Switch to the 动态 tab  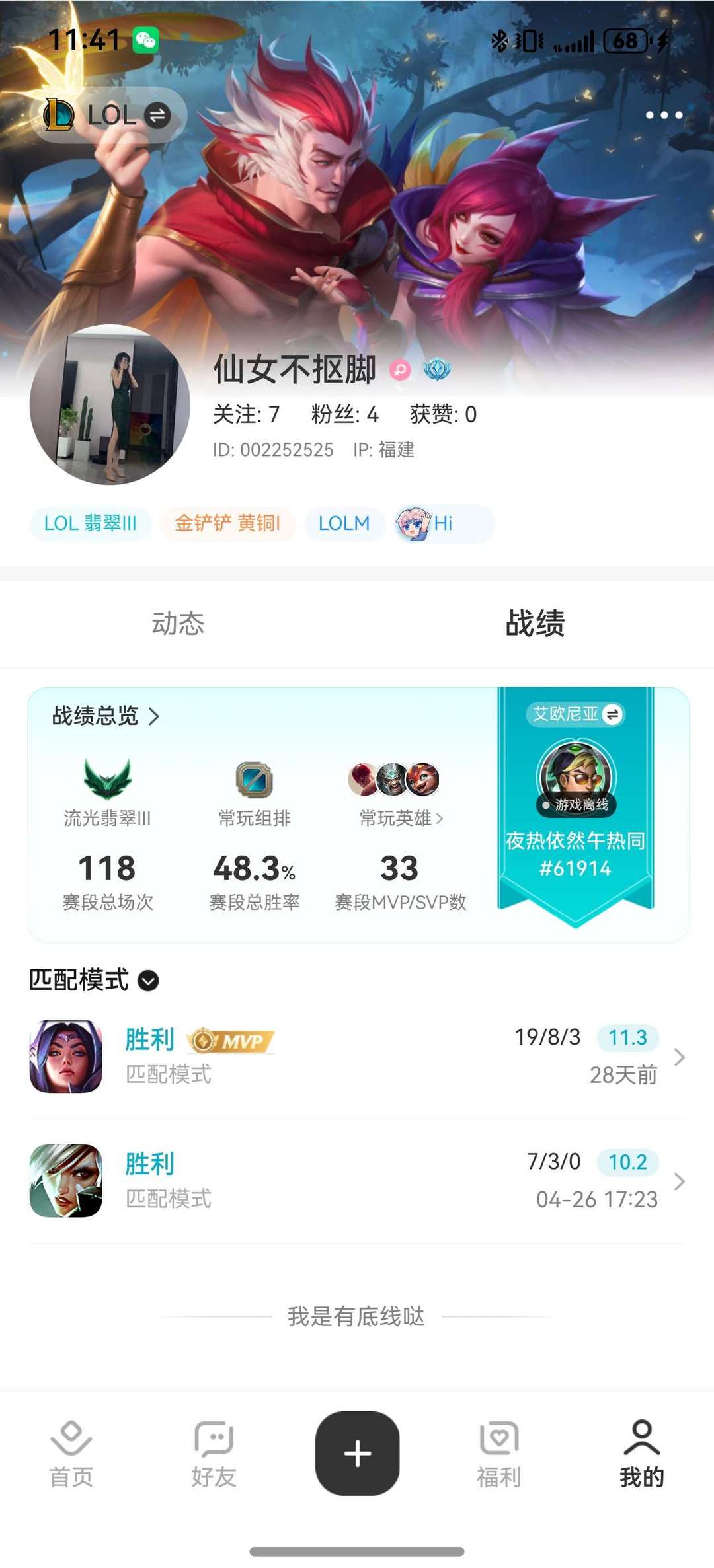178,624
